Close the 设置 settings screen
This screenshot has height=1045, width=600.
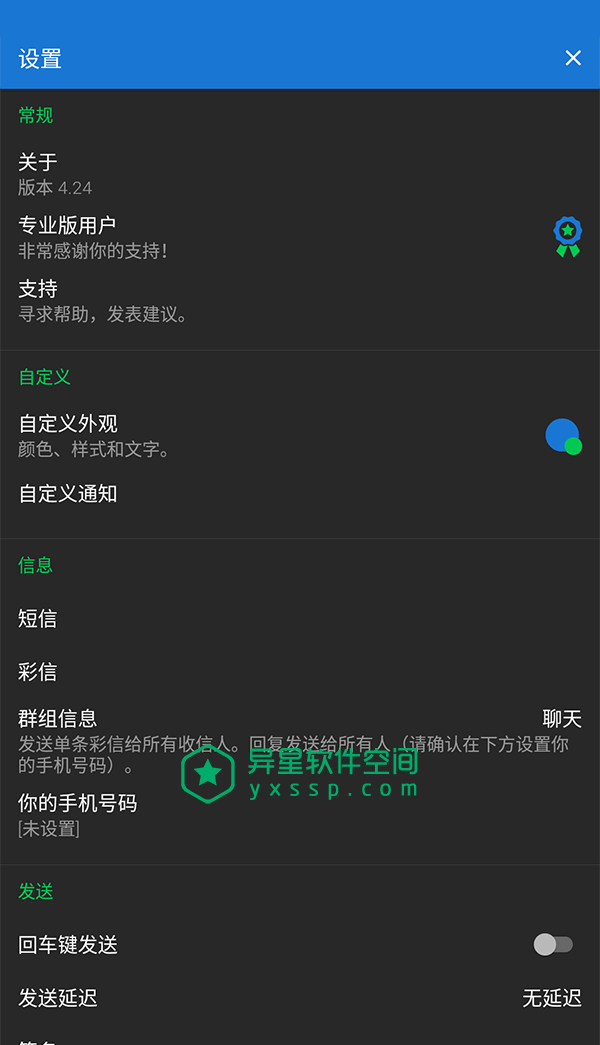(573, 58)
